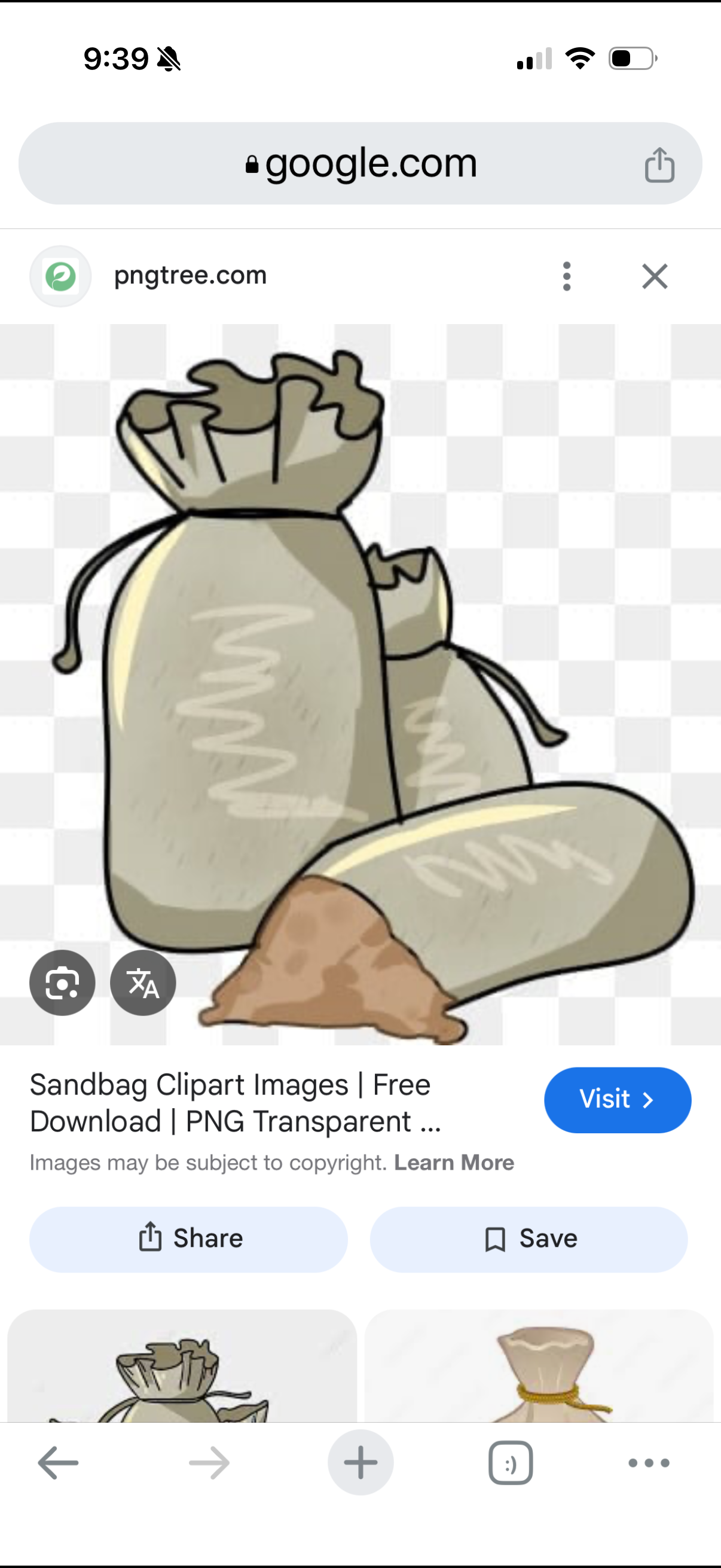Open the tab switcher
Image resolution: width=721 pixels, height=1568 pixels.
(x=511, y=1462)
